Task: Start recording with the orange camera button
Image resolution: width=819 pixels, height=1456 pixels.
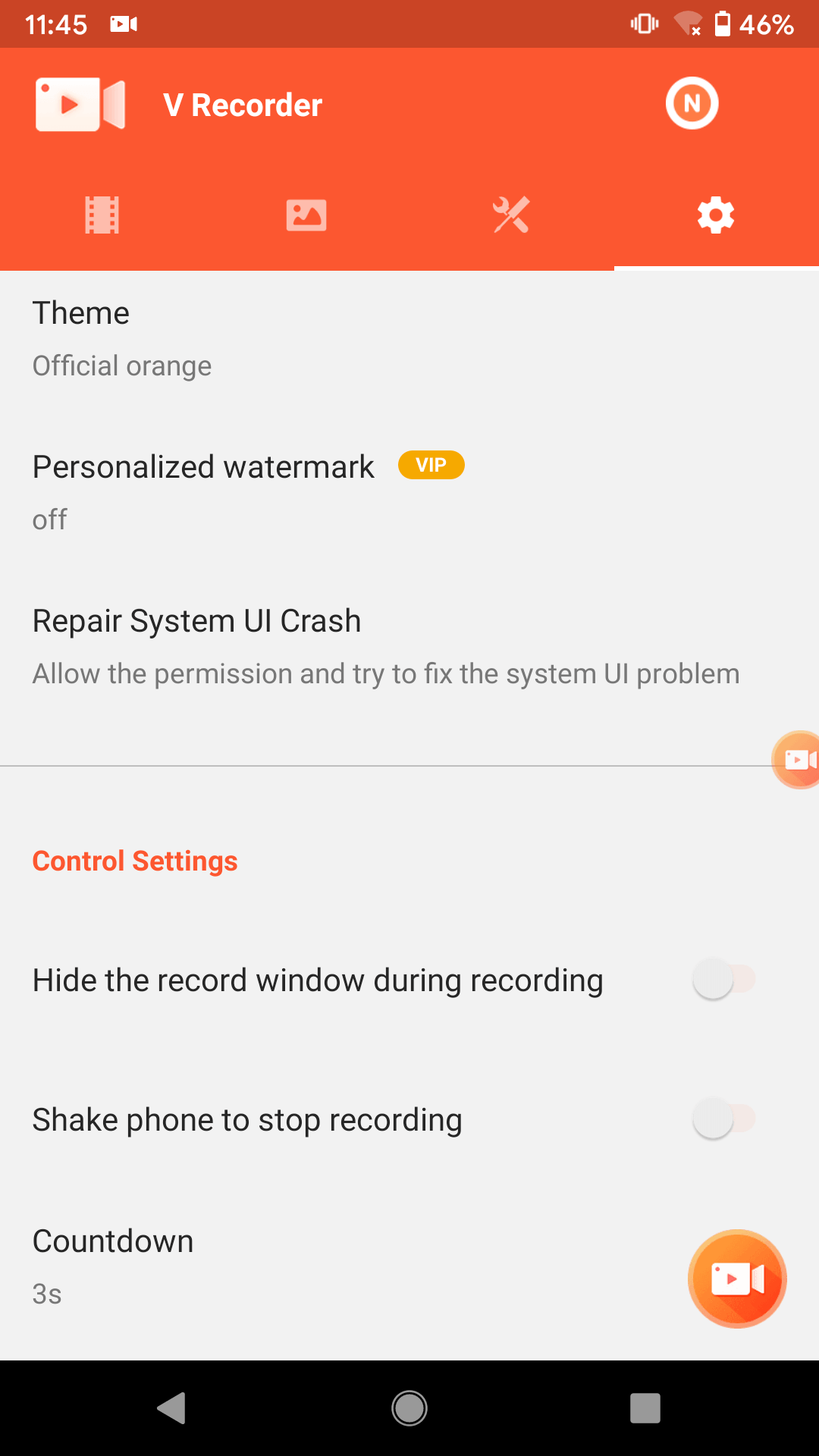Action: 737,1279
